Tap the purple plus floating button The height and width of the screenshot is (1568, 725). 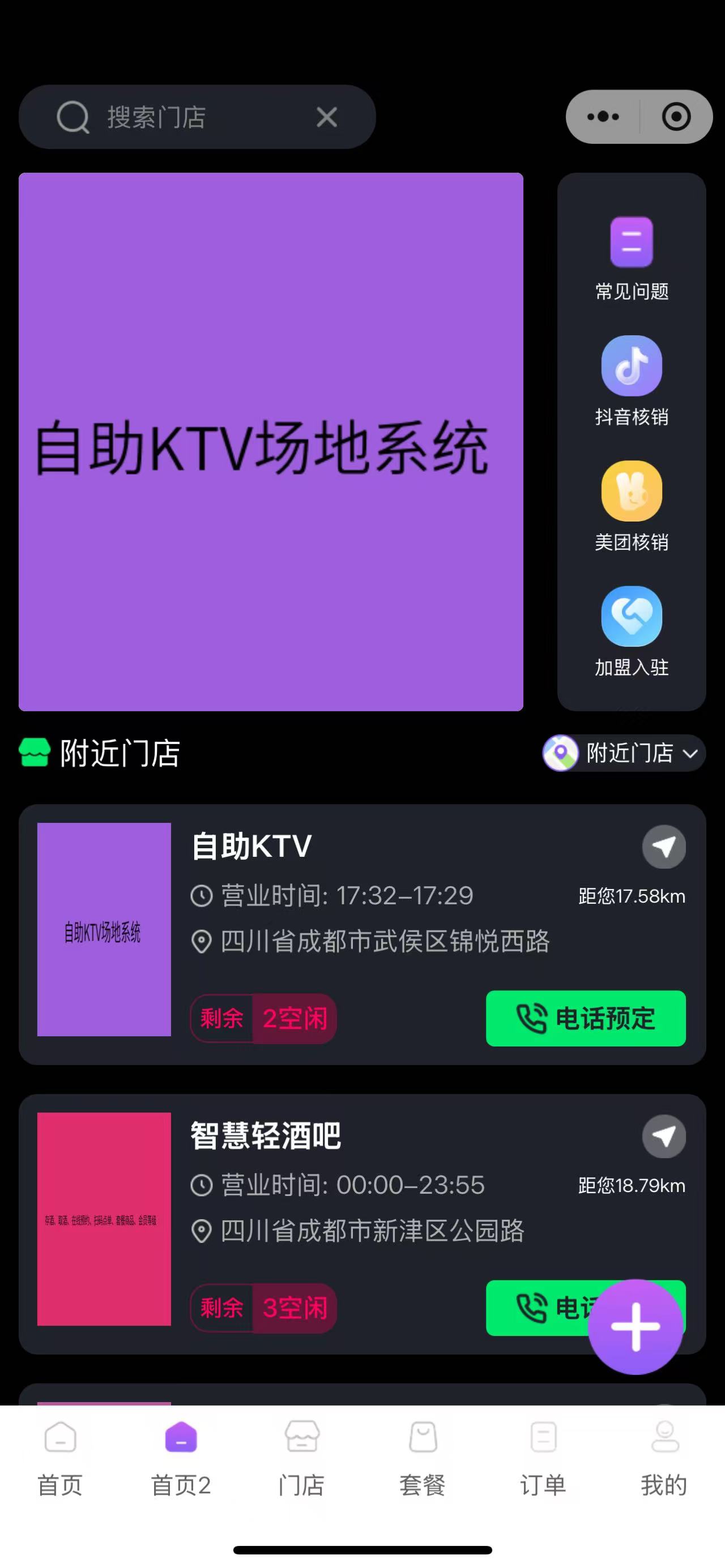coord(635,1327)
